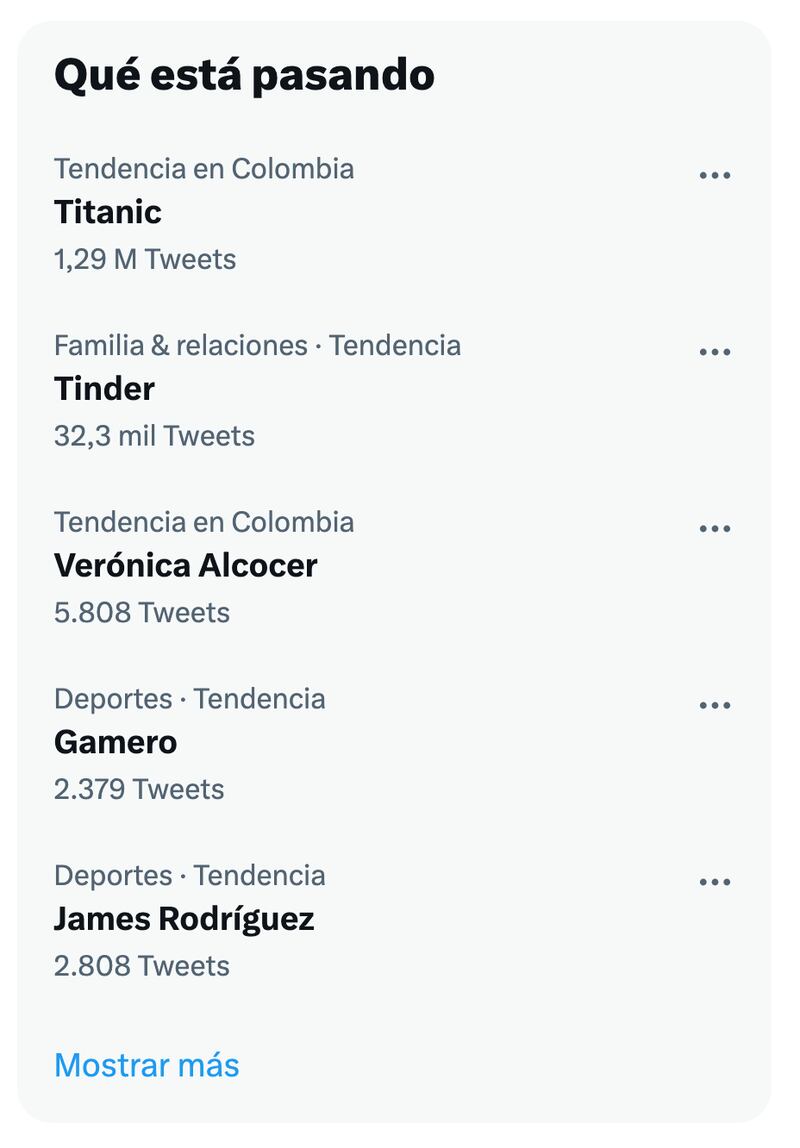Click the three-dot icon next to Titanic
The width and height of the screenshot is (800, 1148).
[x=716, y=175]
